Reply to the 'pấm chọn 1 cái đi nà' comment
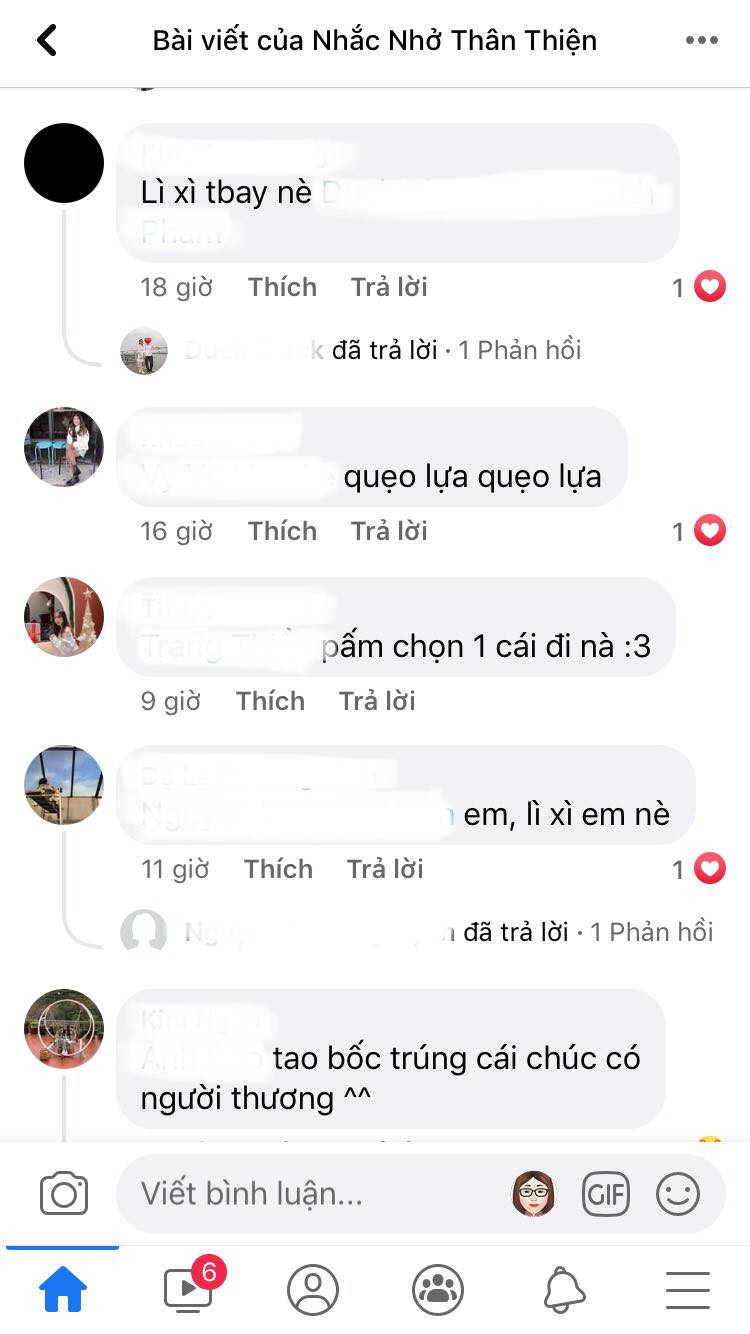Image resolution: width=750 pixels, height=1334 pixels. [376, 701]
